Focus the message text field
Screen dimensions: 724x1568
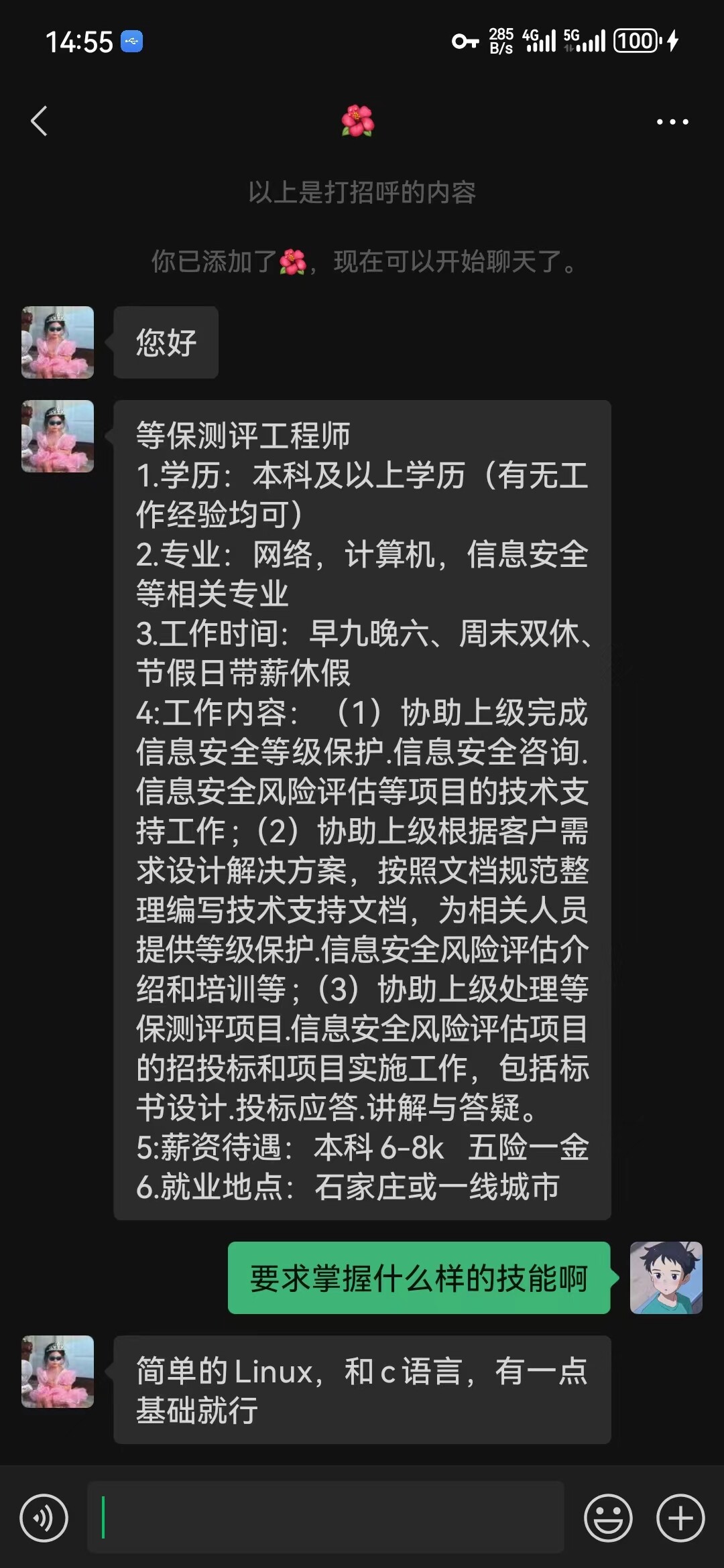pos(326,1517)
